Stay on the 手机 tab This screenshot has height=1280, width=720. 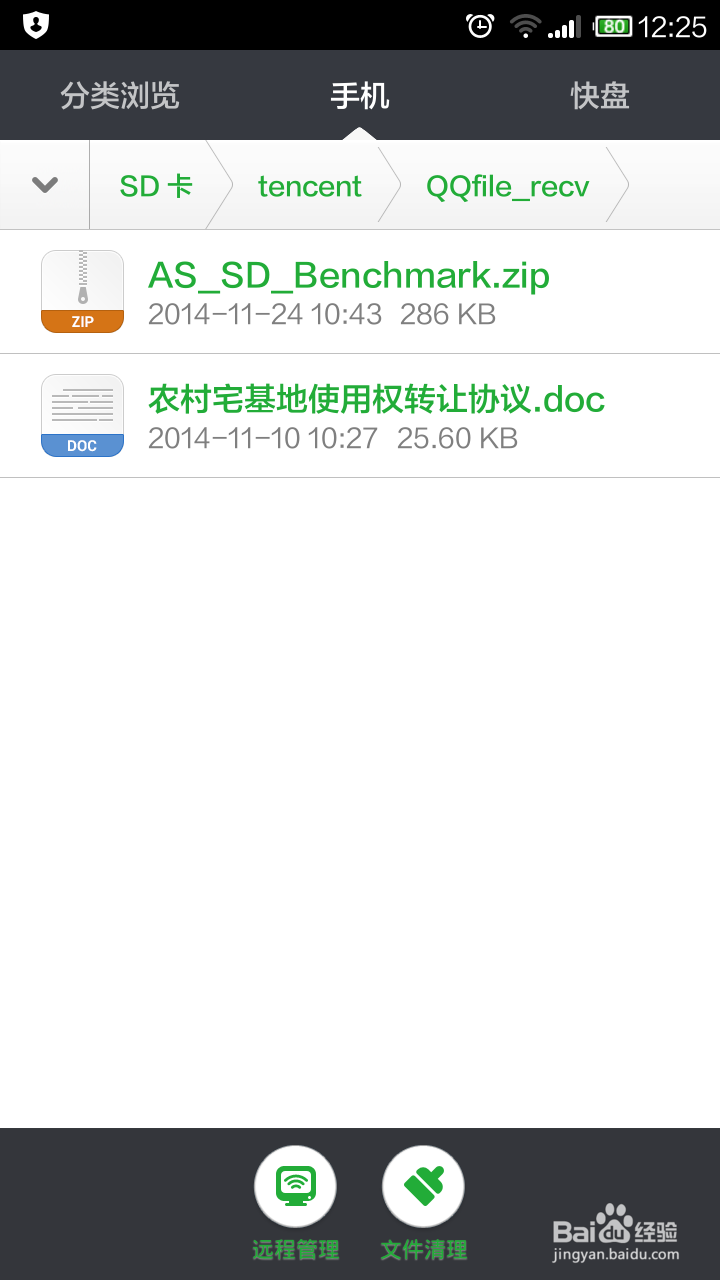[x=360, y=96]
